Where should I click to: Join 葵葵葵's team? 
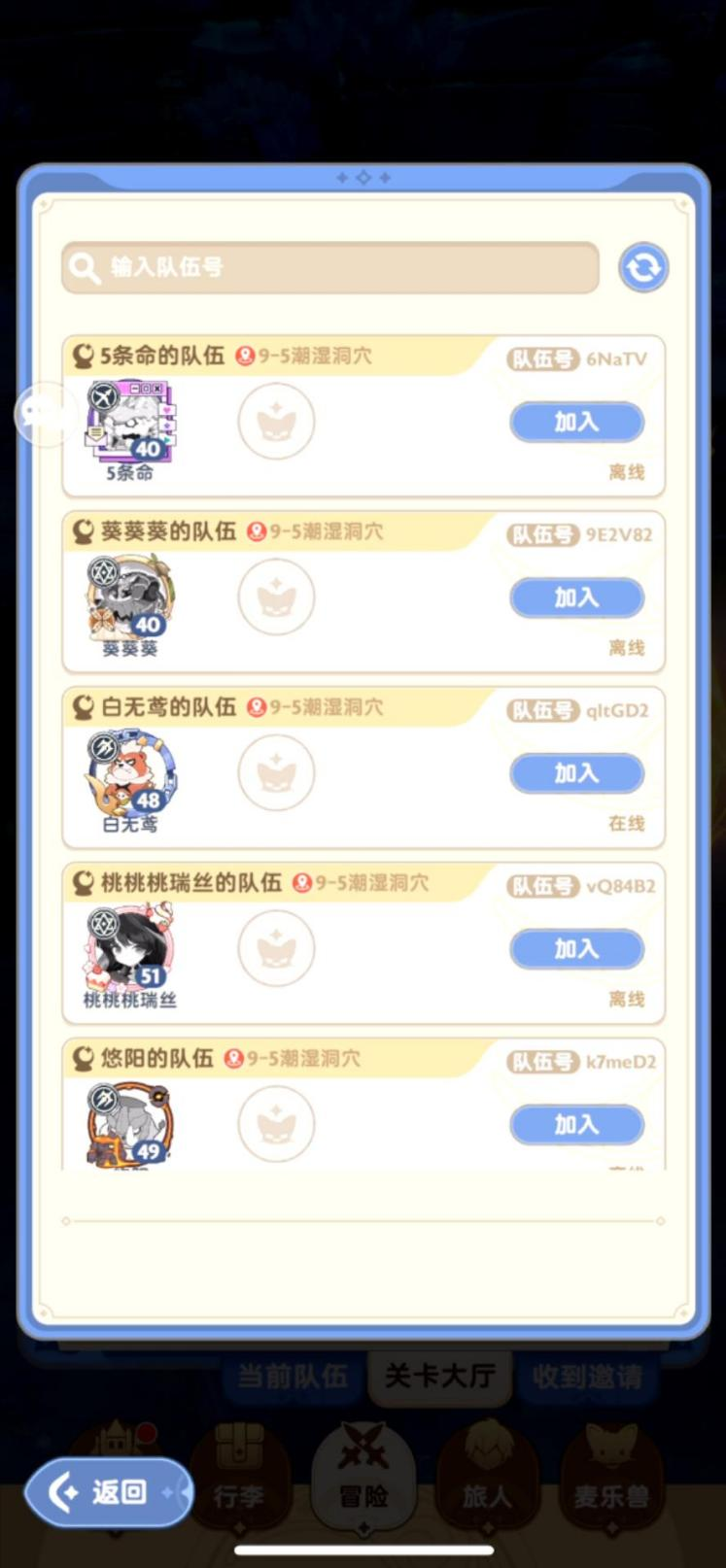coord(576,597)
